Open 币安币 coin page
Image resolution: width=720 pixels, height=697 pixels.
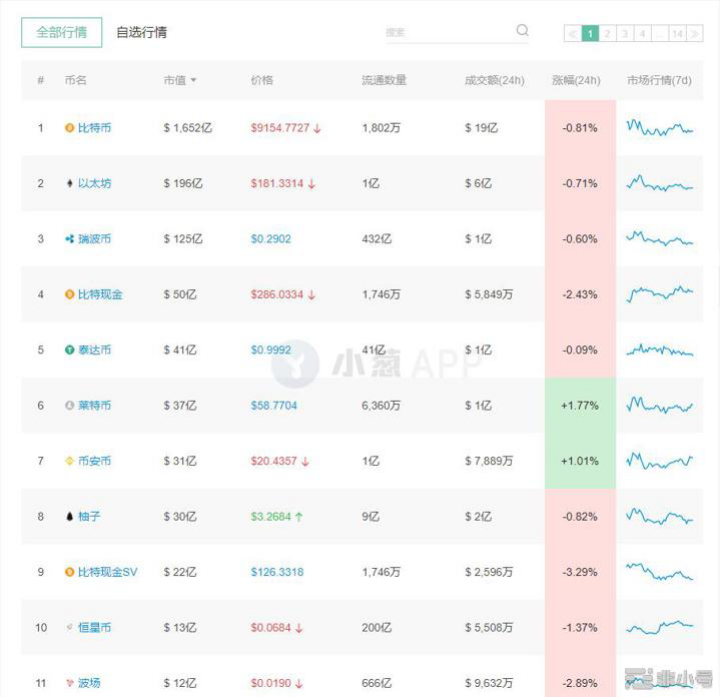tap(94, 461)
